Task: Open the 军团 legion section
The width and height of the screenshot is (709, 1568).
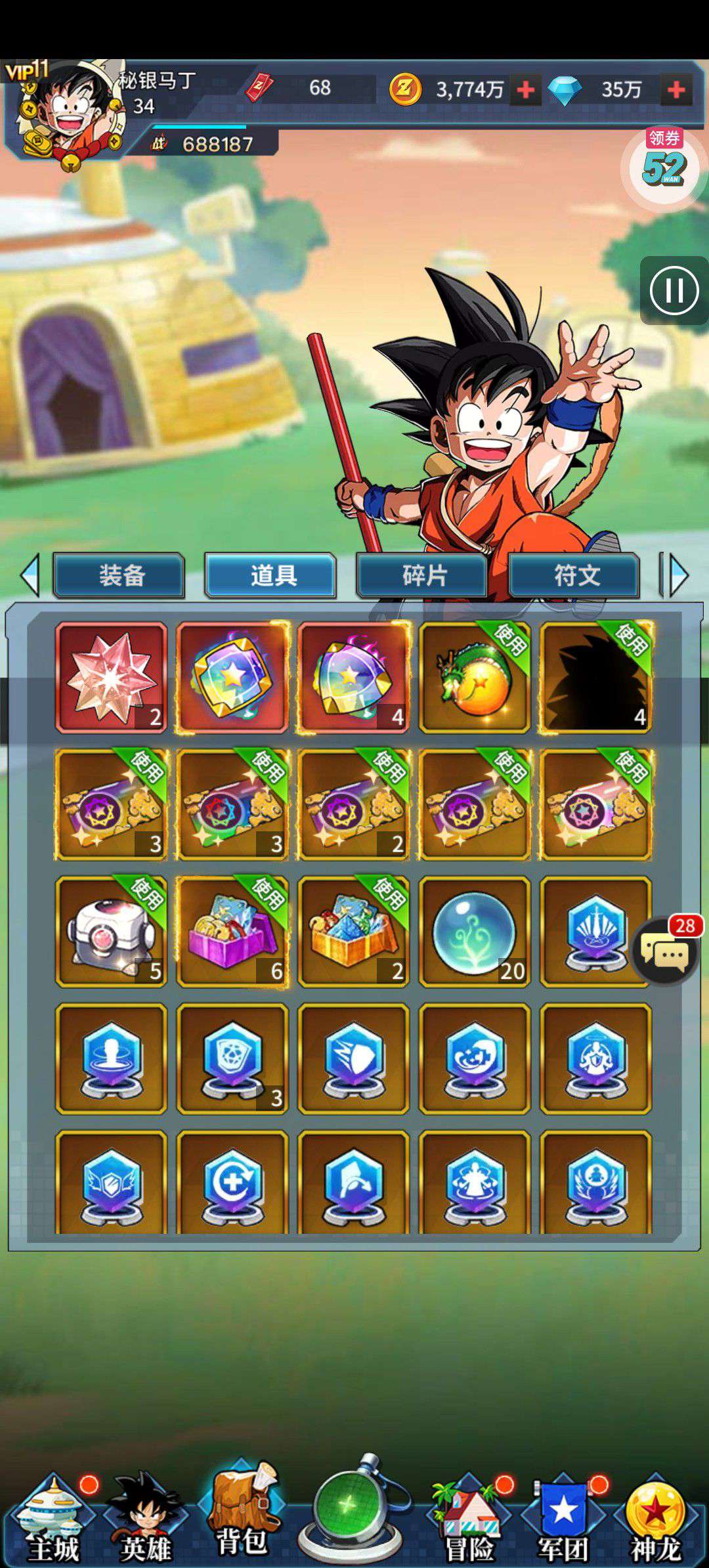Action: tap(563, 1521)
